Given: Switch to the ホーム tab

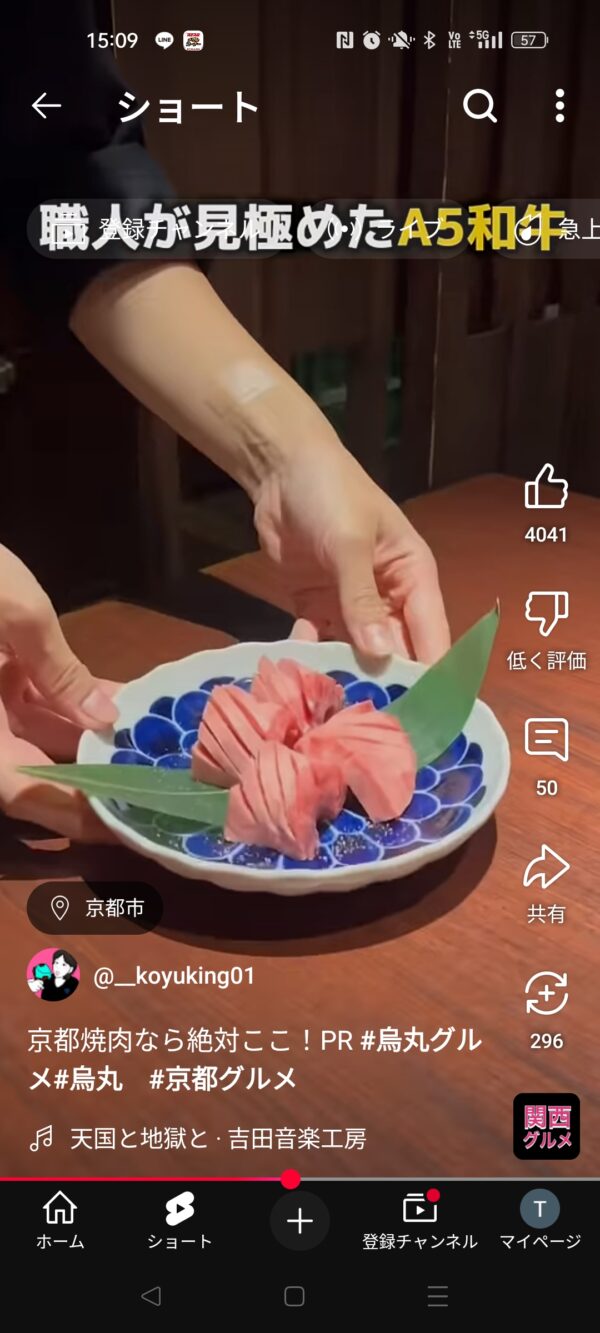Looking at the screenshot, I should pos(60,1220).
